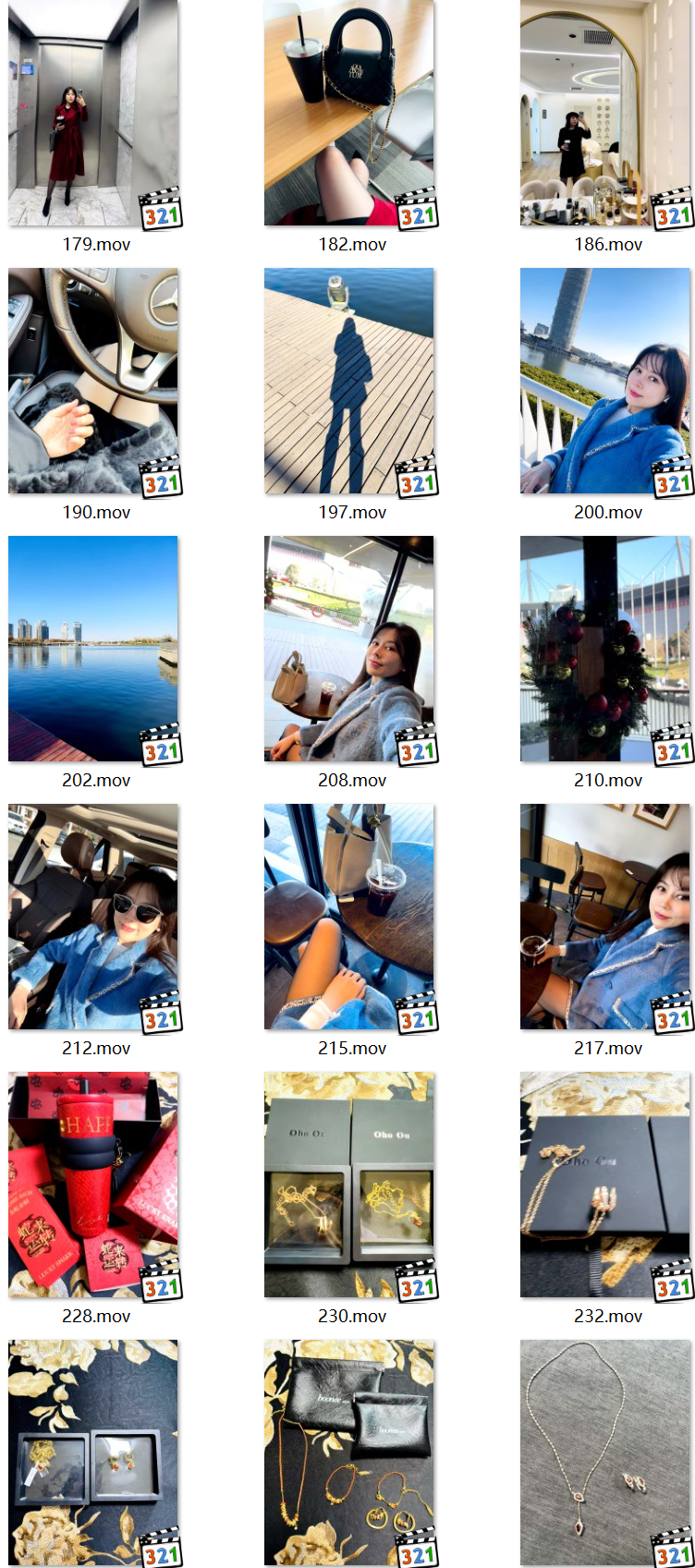The width and height of the screenshot is (695, 1568).
Task: Play the 197.mov file
Action: point(349,381)
